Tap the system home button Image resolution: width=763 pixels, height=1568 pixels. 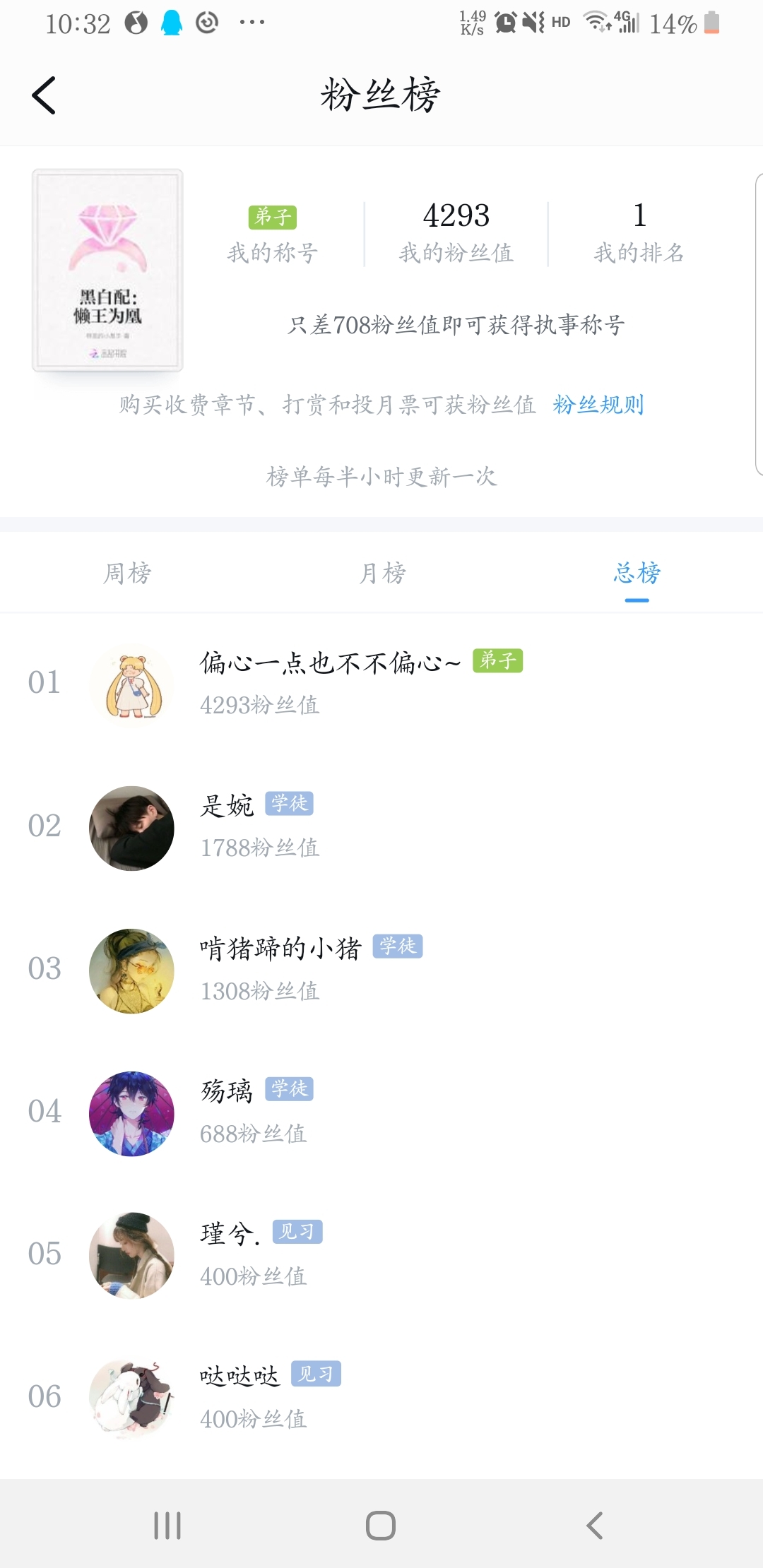tap(381, 1525)
